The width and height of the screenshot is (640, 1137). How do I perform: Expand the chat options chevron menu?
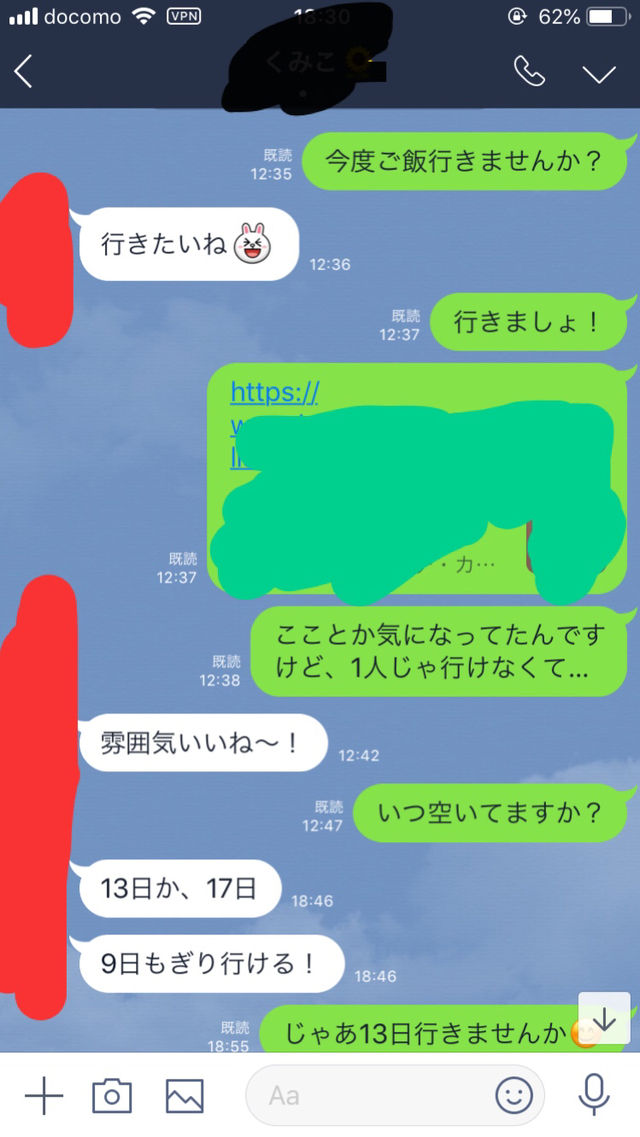[599, 73]
